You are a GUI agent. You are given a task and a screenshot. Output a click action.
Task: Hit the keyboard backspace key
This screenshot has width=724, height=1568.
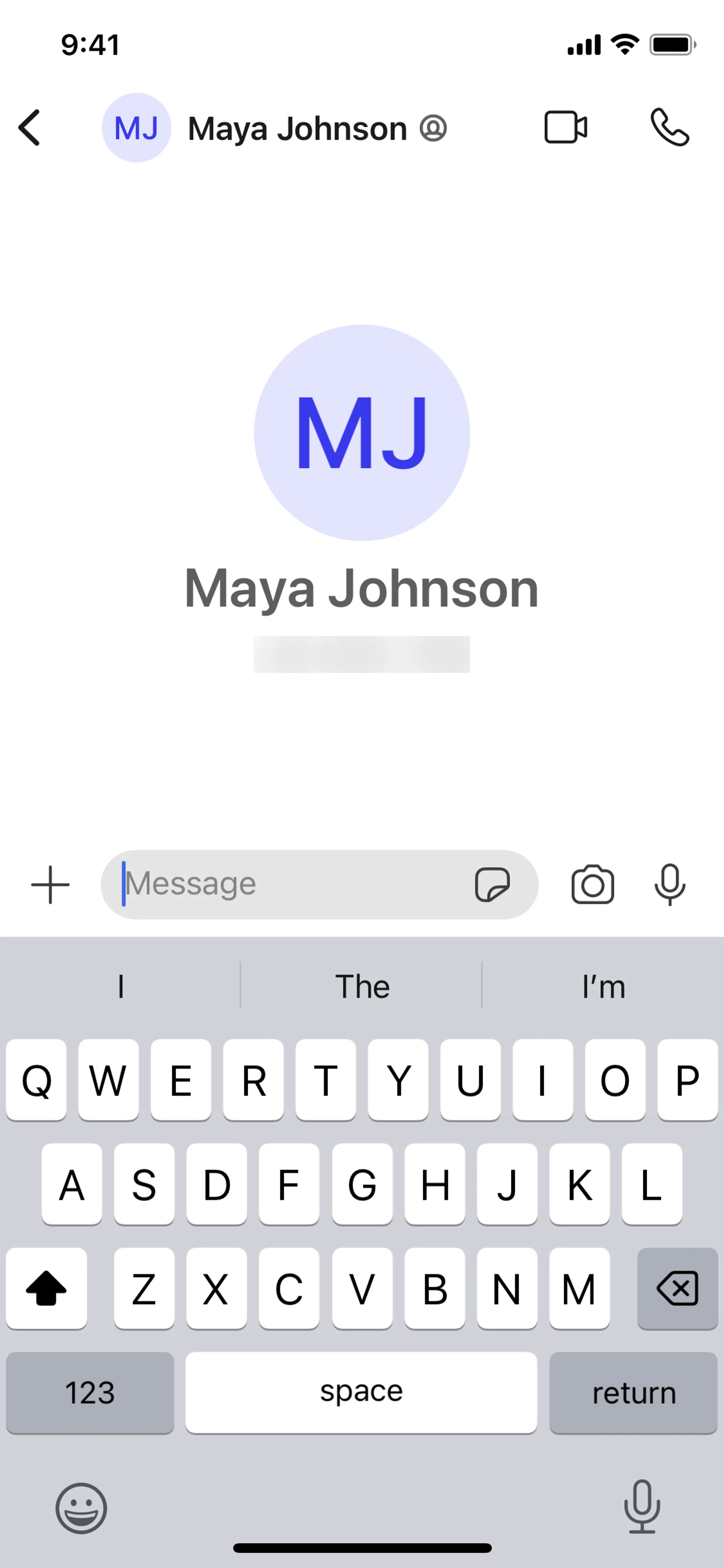pyautogui.click(x=677, y=1288)
